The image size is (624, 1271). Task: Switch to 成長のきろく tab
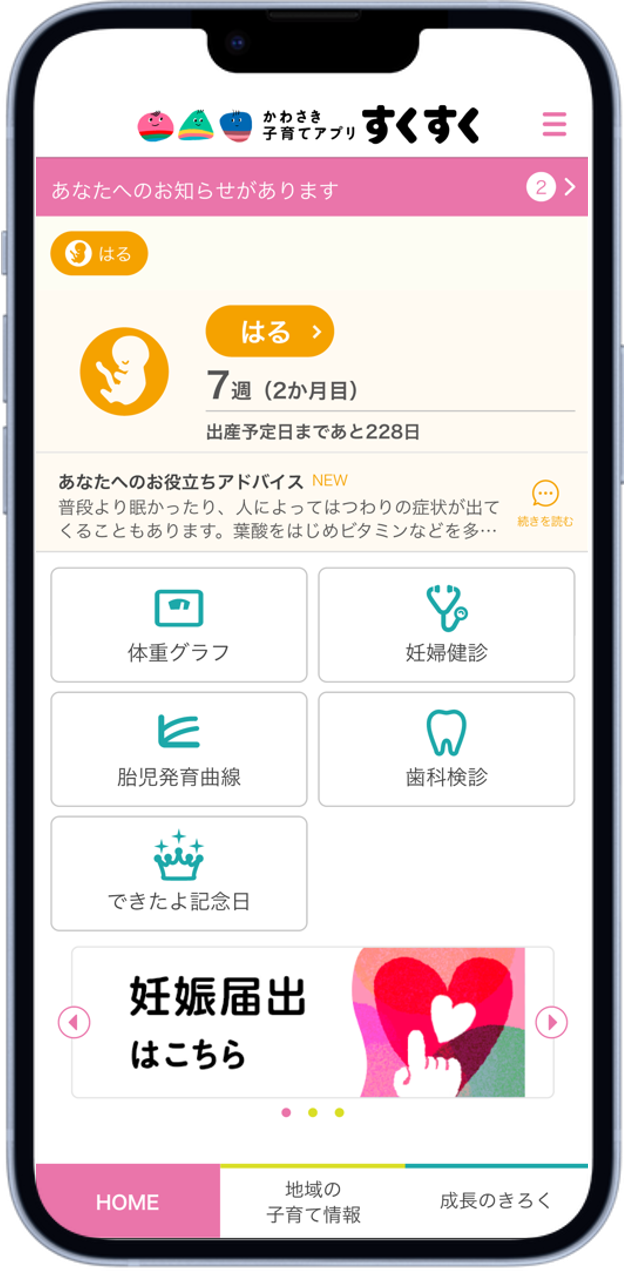coord(496,1202)
